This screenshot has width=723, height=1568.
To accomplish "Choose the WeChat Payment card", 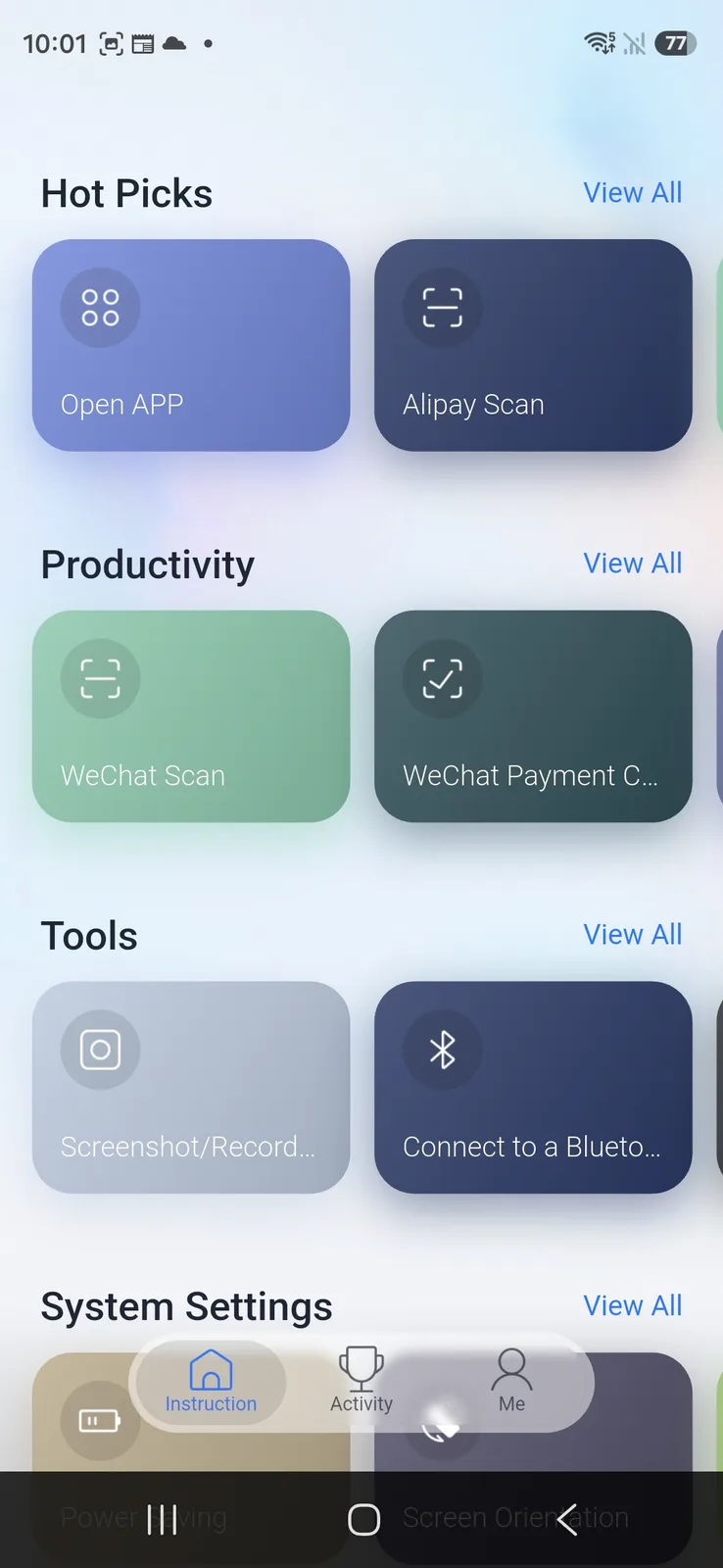I will click(533, 716).
